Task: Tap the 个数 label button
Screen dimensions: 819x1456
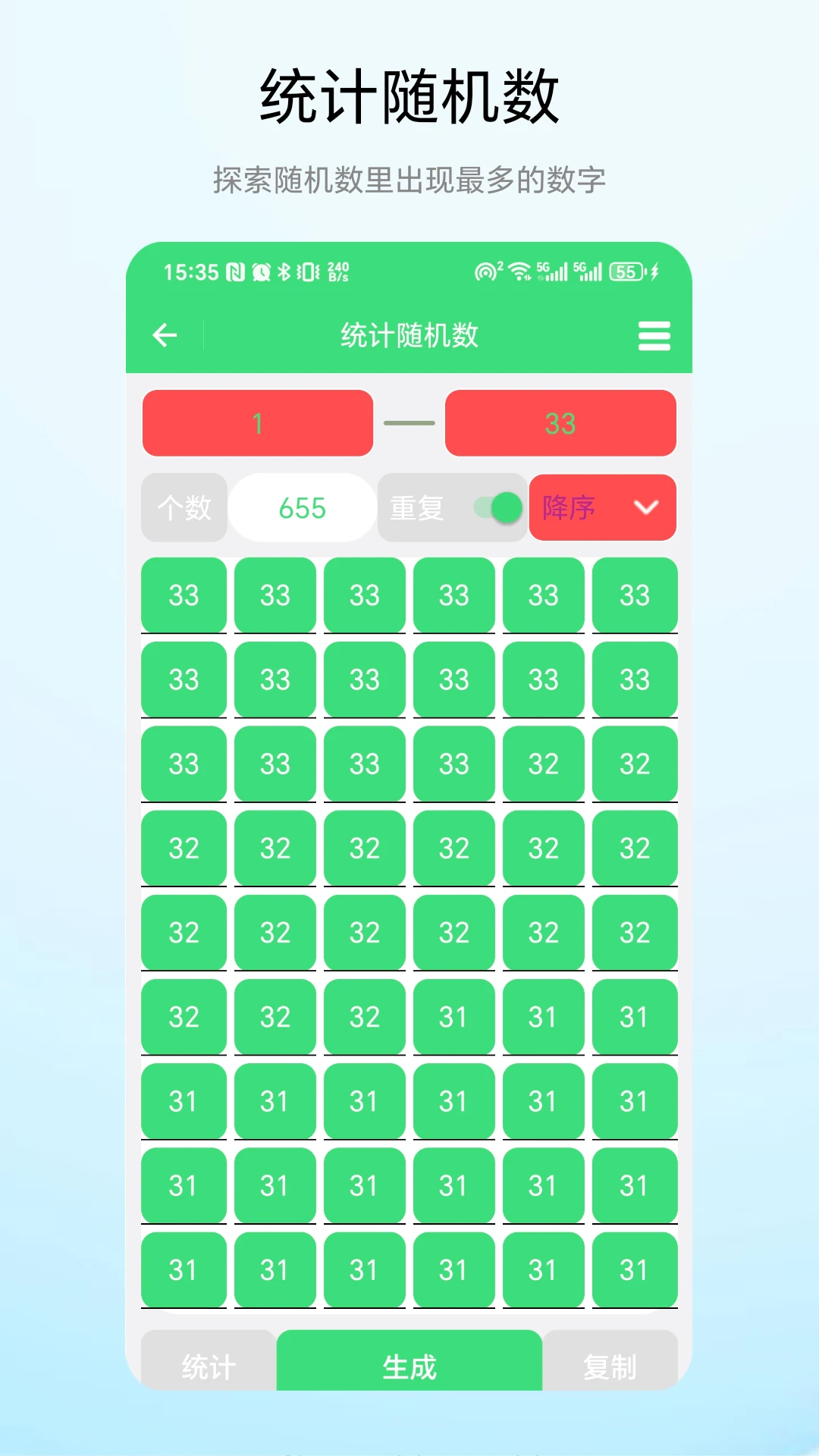Action: coord(184,507)
